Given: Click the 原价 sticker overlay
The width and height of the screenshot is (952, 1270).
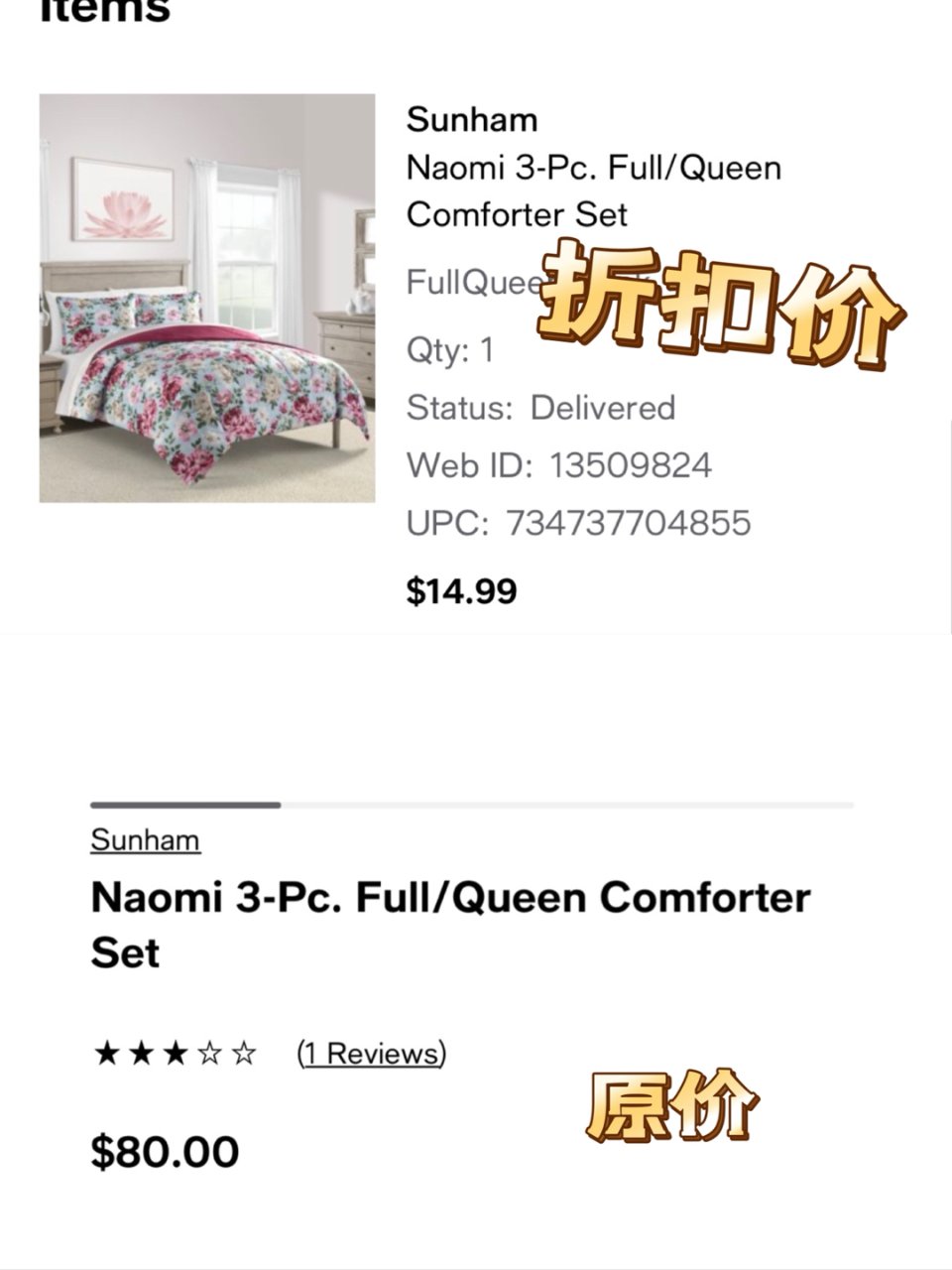Looking at the screenshot, I should [672, 1104].
